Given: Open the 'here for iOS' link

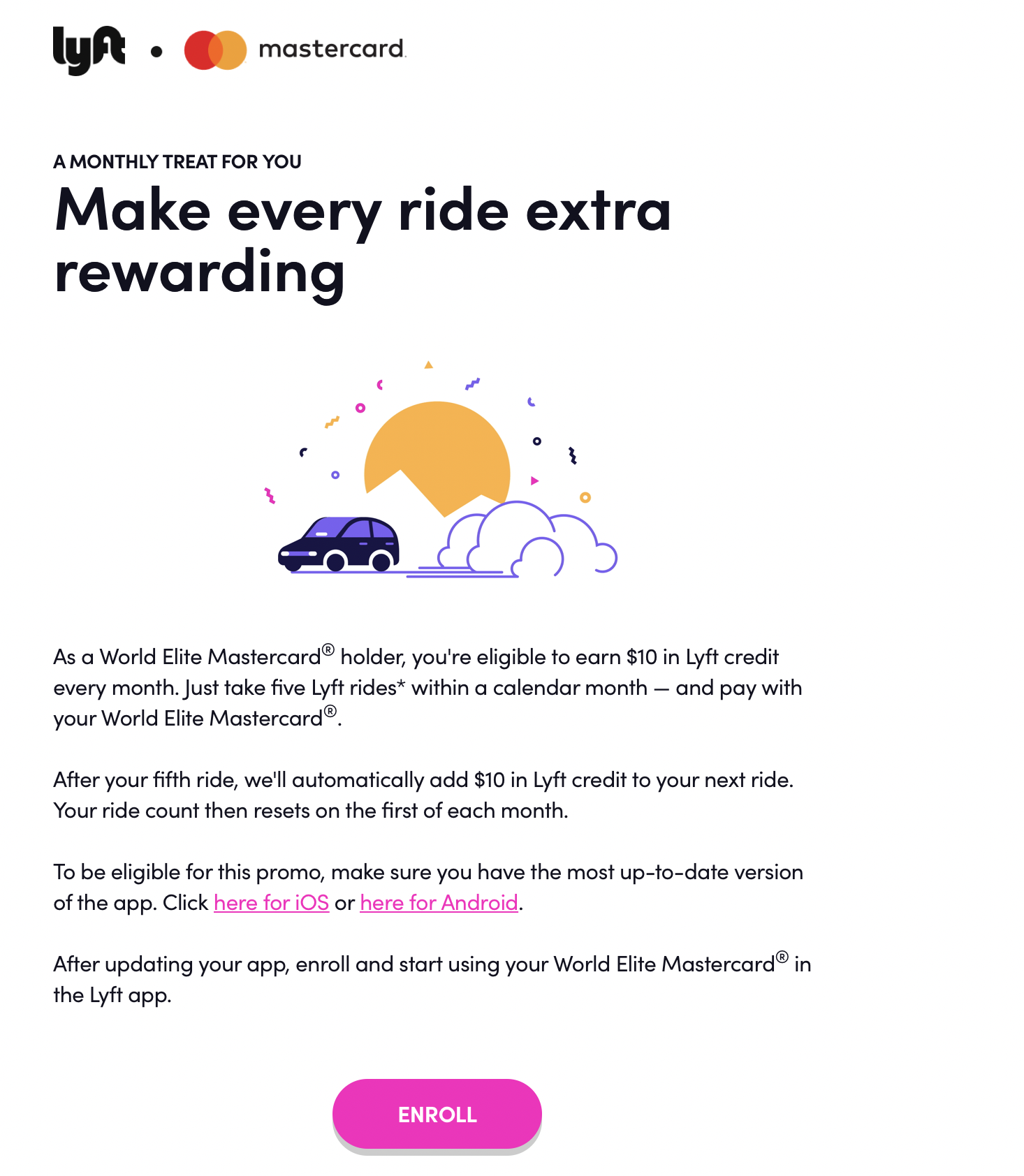Looking at the screenshot, I should click(x=271, y=902).
